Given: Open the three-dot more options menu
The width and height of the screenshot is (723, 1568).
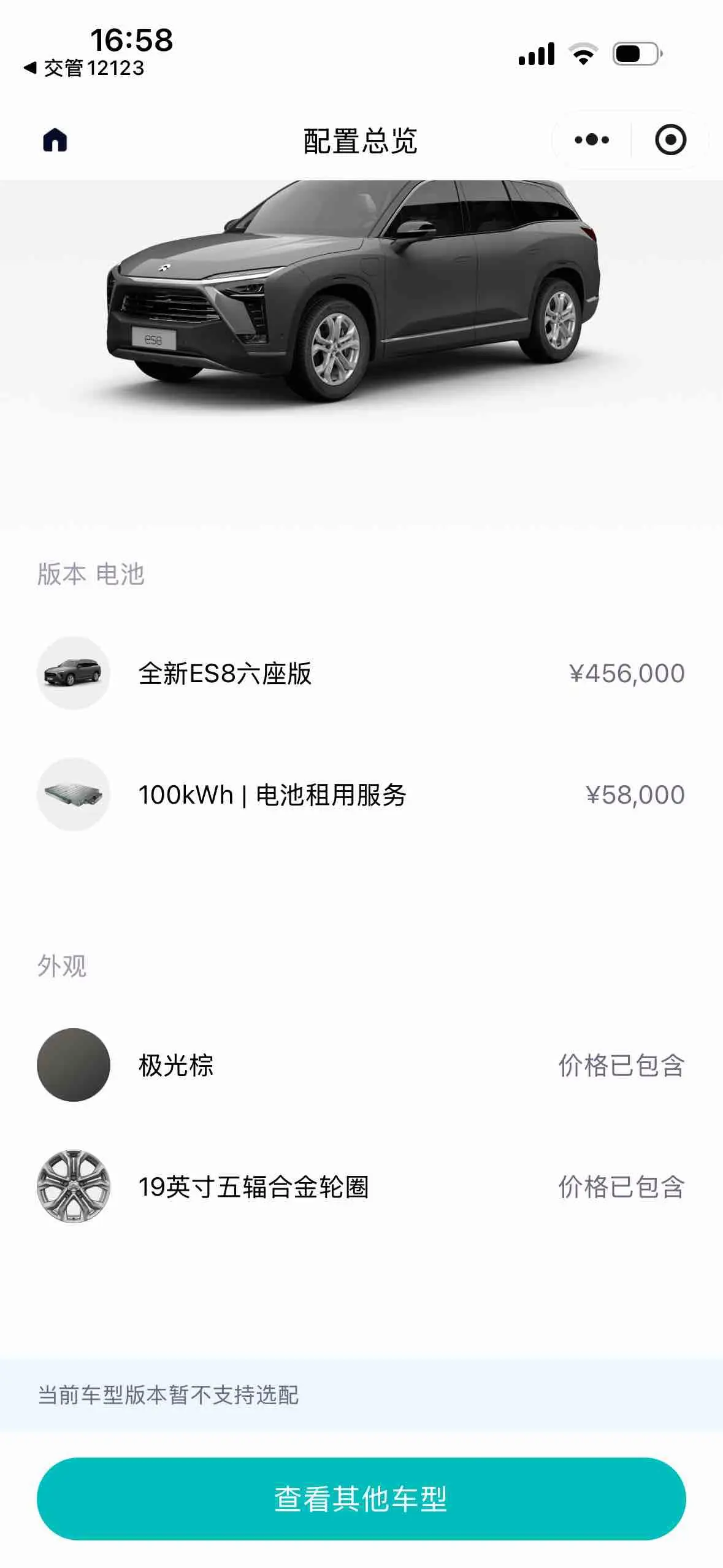Looking at the screenshot, I should (592, 140).
